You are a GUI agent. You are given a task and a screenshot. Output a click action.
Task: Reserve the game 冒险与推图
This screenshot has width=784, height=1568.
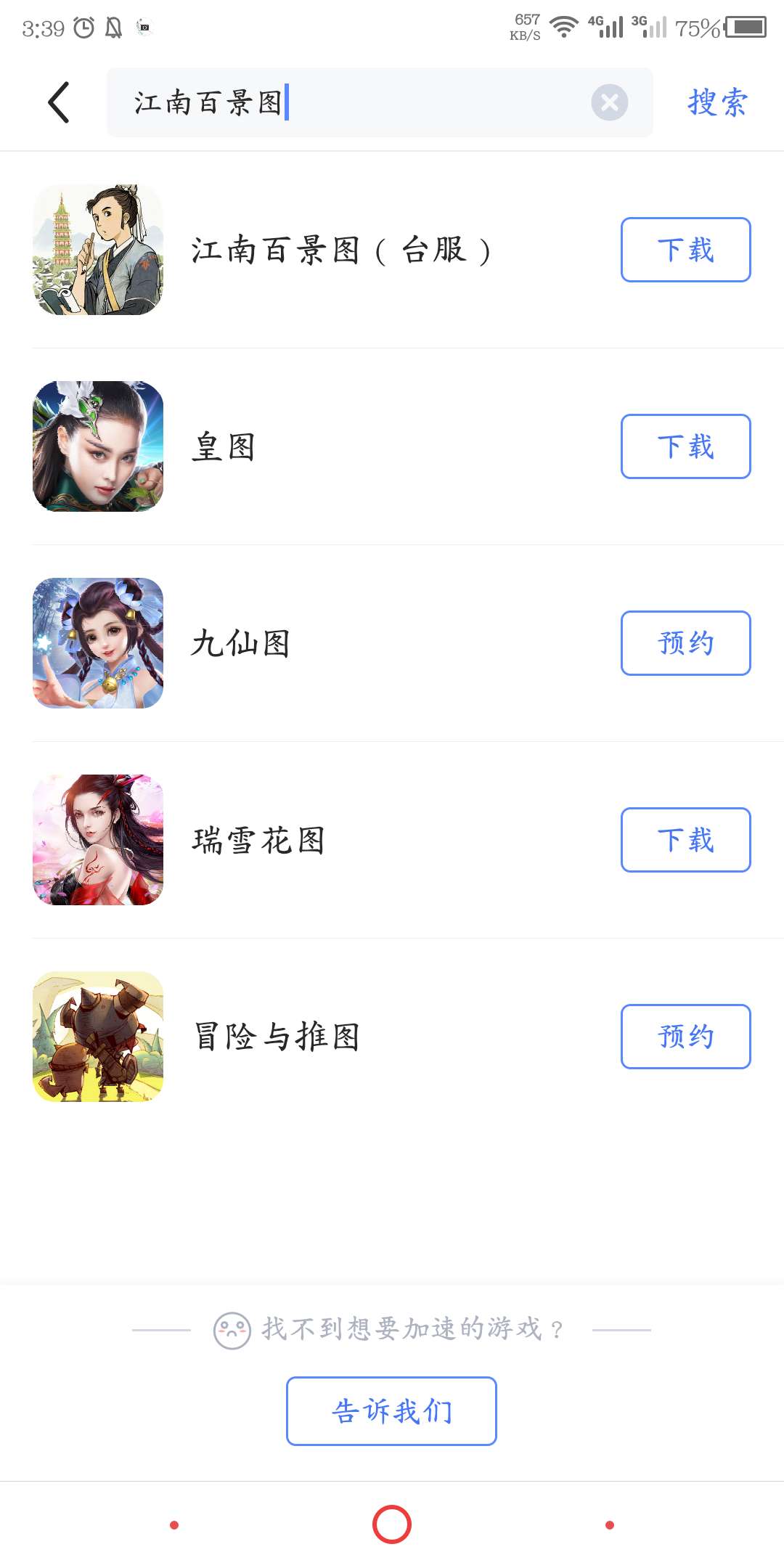click(x=685, y=1037)
